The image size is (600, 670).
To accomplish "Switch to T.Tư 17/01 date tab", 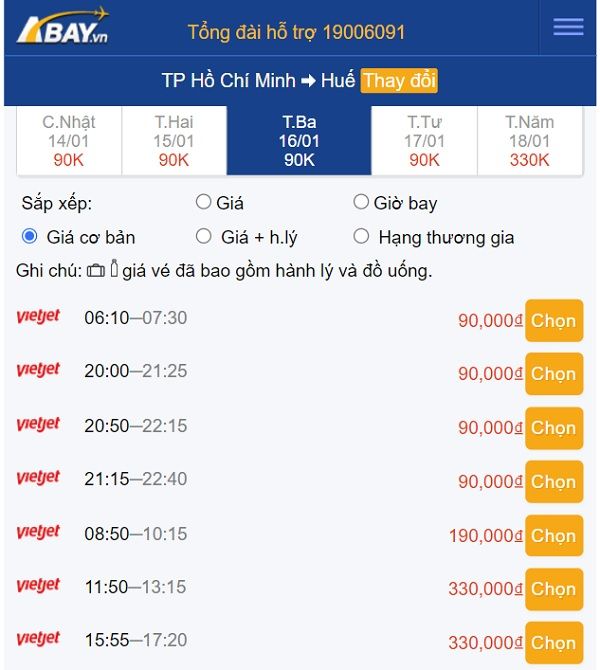I will [x=424, y=141].
